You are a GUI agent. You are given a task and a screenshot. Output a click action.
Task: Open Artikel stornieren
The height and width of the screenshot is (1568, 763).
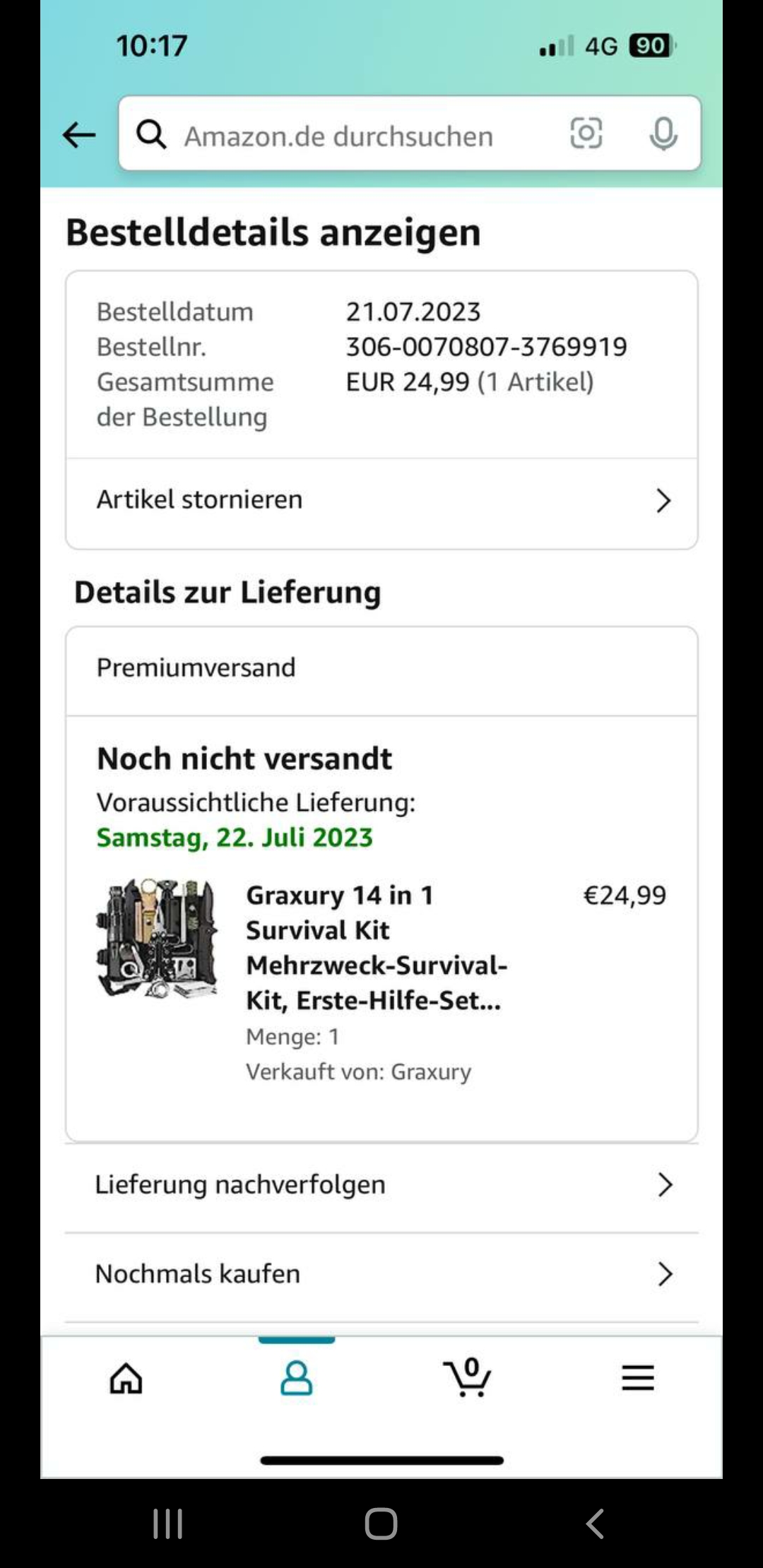click(x=381, y=500)
